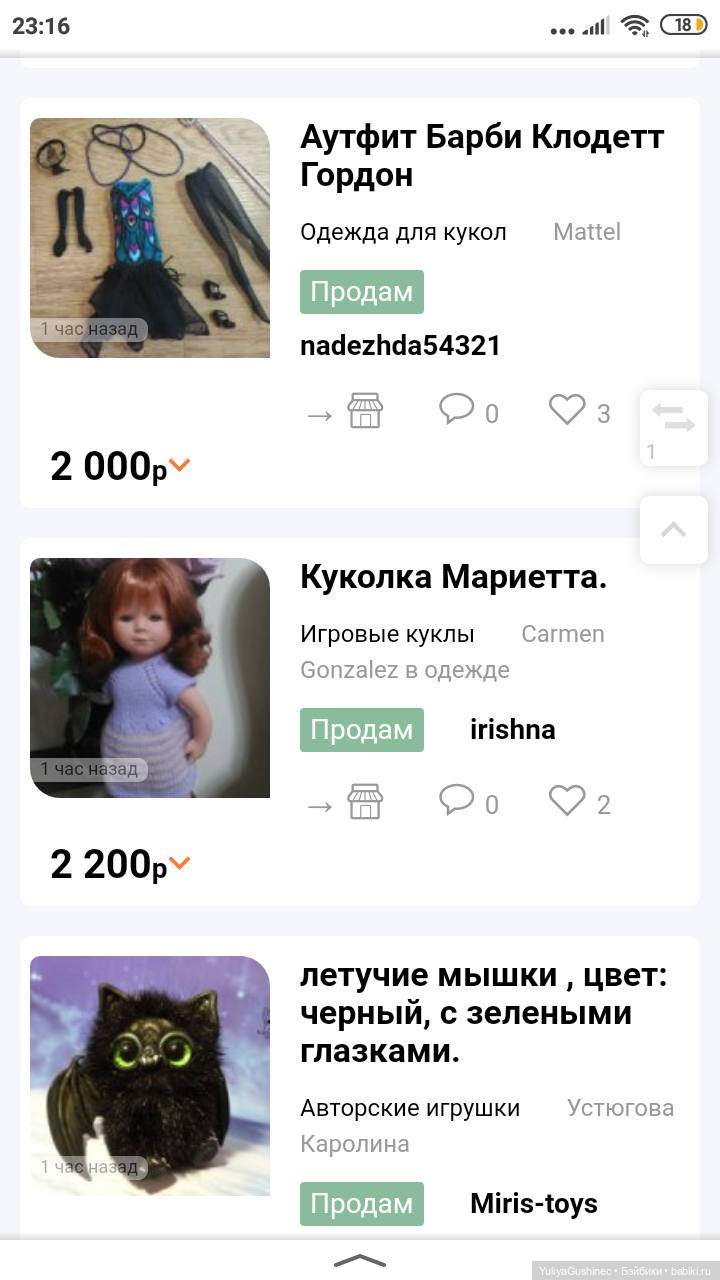Image resolution: width=720 pixels, height=1280 pixels.
Task: Open the Куколка Мариетта doll photo
Action: point(150,678)
